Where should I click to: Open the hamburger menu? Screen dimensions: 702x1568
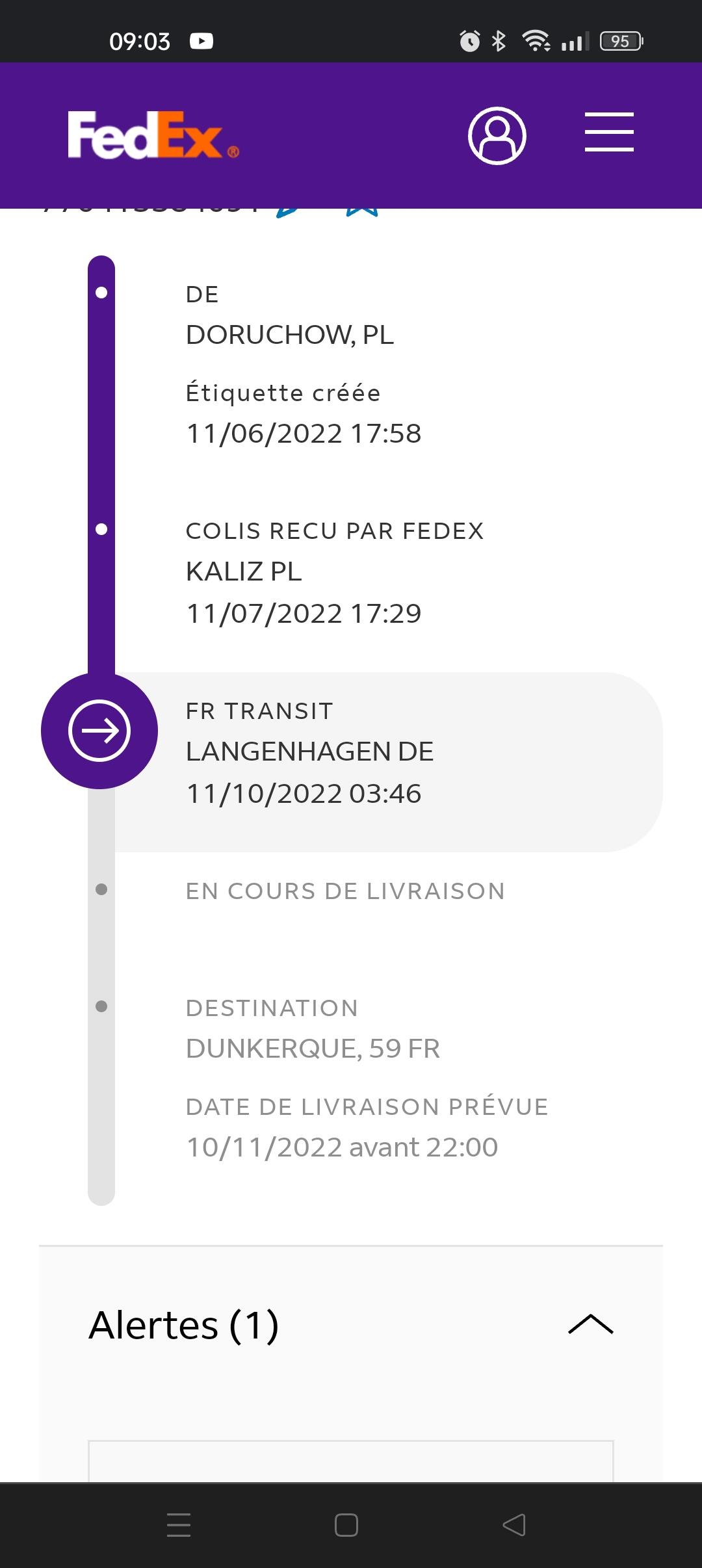pos(609,133)
